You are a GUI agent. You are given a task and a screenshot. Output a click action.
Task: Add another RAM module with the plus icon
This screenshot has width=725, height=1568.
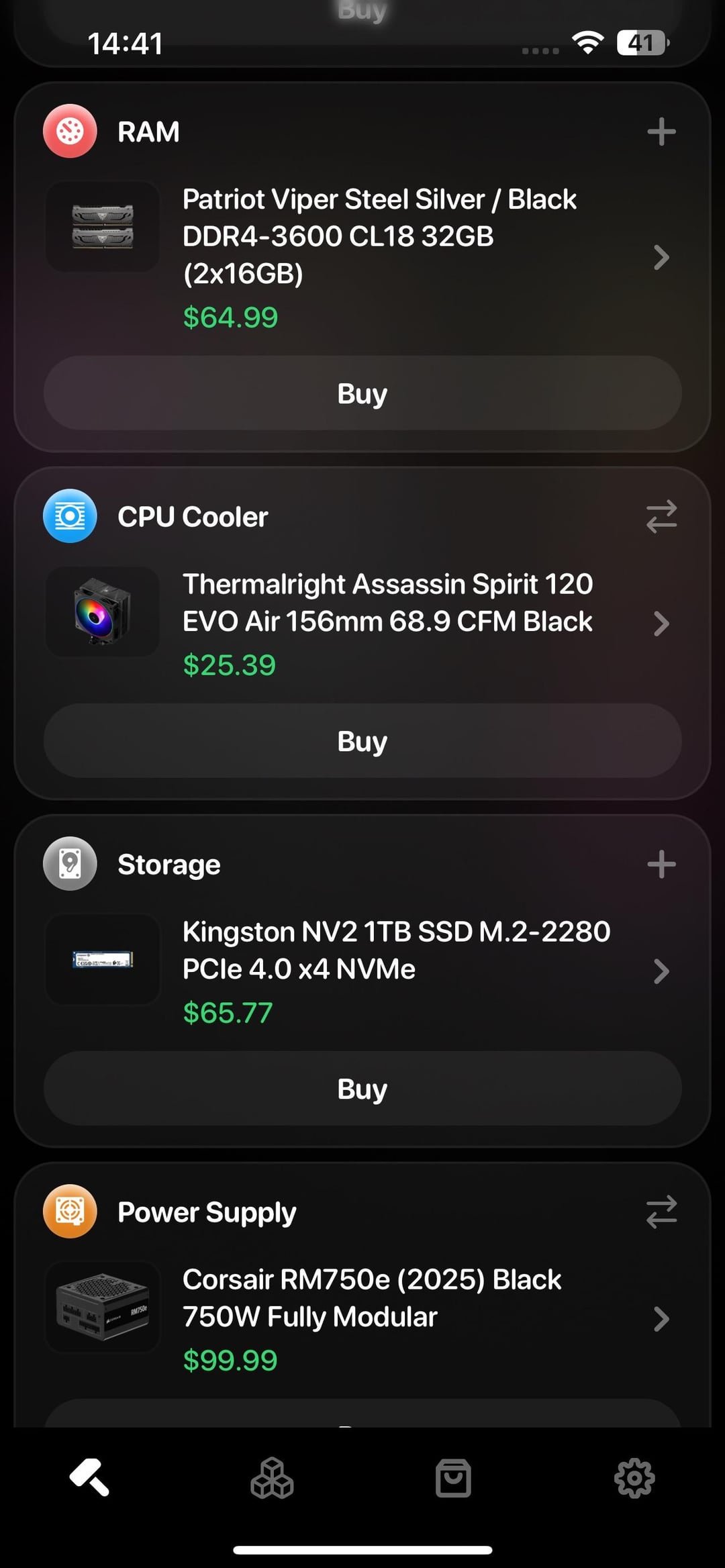point(661,132)
